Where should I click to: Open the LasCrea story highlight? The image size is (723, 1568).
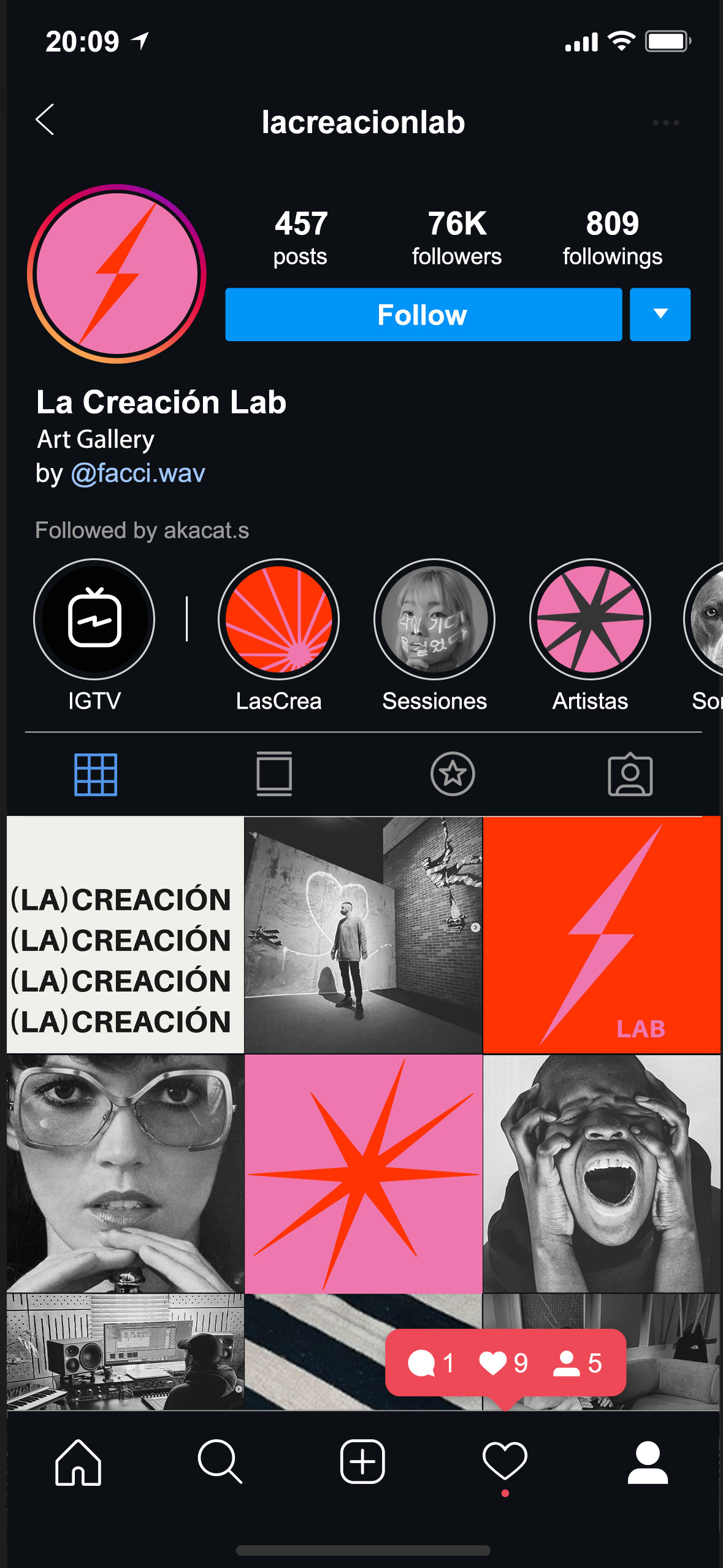278,620
